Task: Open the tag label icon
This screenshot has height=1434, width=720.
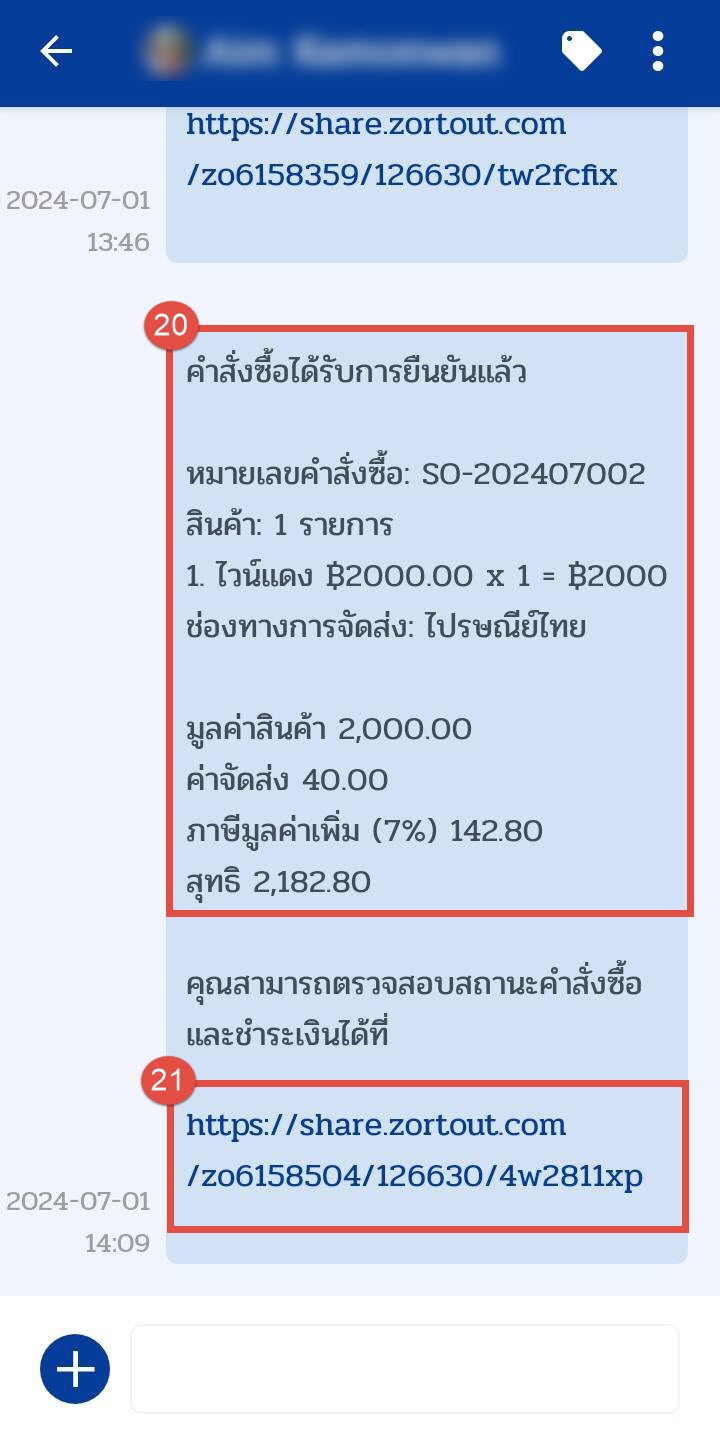Action: click(581, 51)
